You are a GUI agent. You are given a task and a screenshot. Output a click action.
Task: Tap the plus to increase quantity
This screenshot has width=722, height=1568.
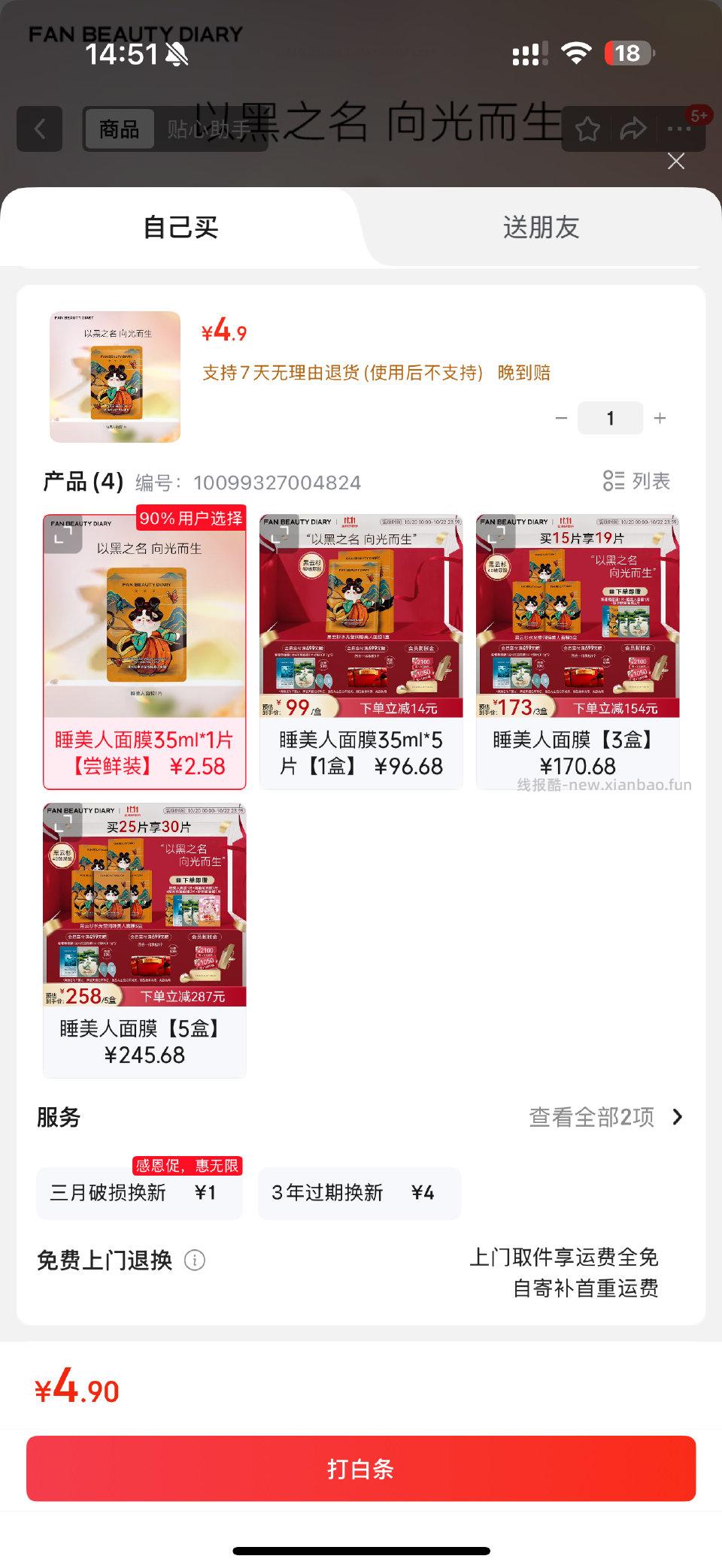[659, 418]
